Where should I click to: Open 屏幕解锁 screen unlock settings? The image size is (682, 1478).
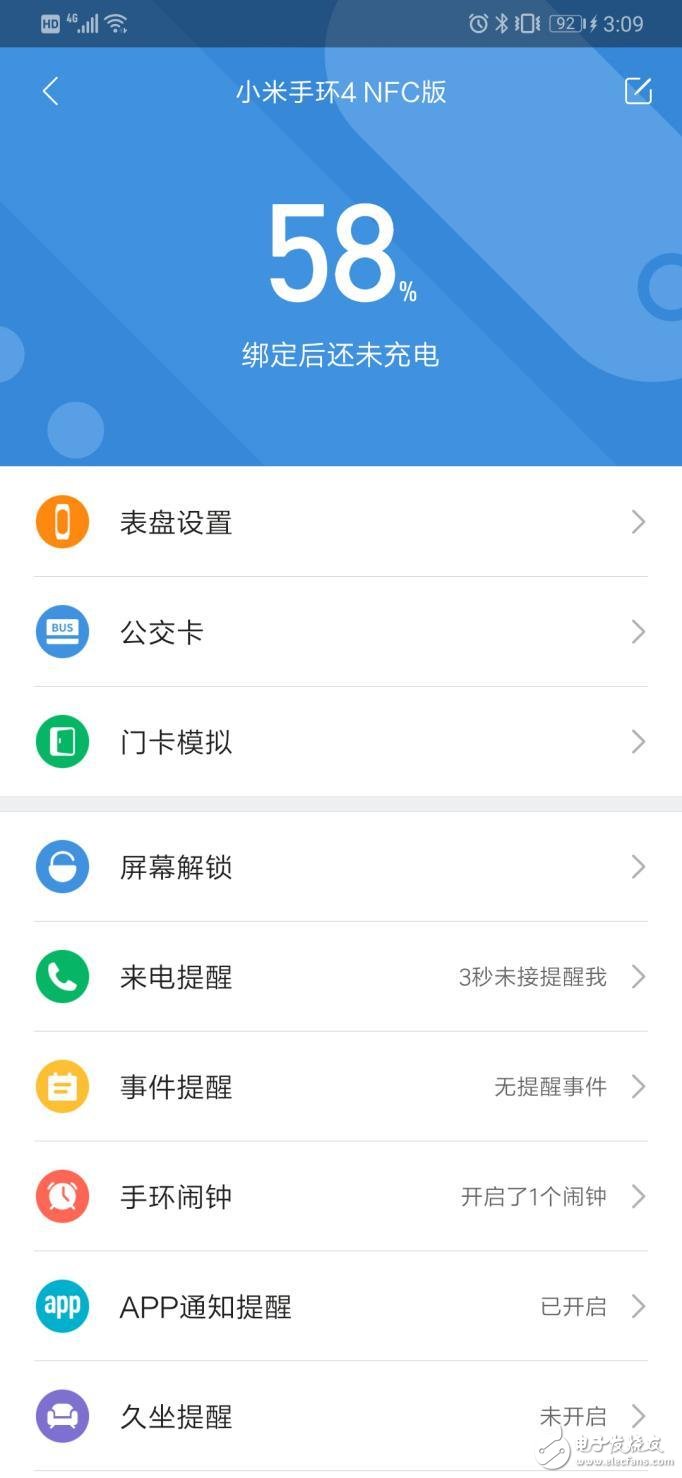[x=340, y=867]
